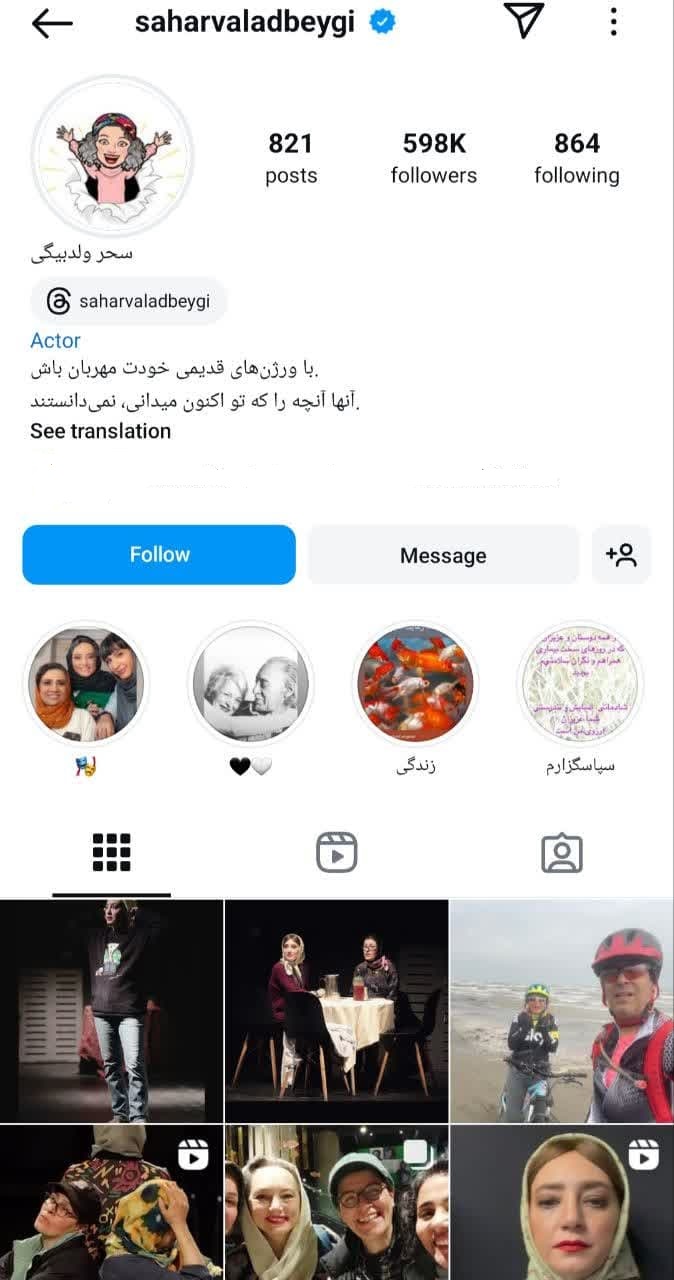Switch to the Reels tab
The height and width of the screenshot is (1280, 674).
pos(336,853)
